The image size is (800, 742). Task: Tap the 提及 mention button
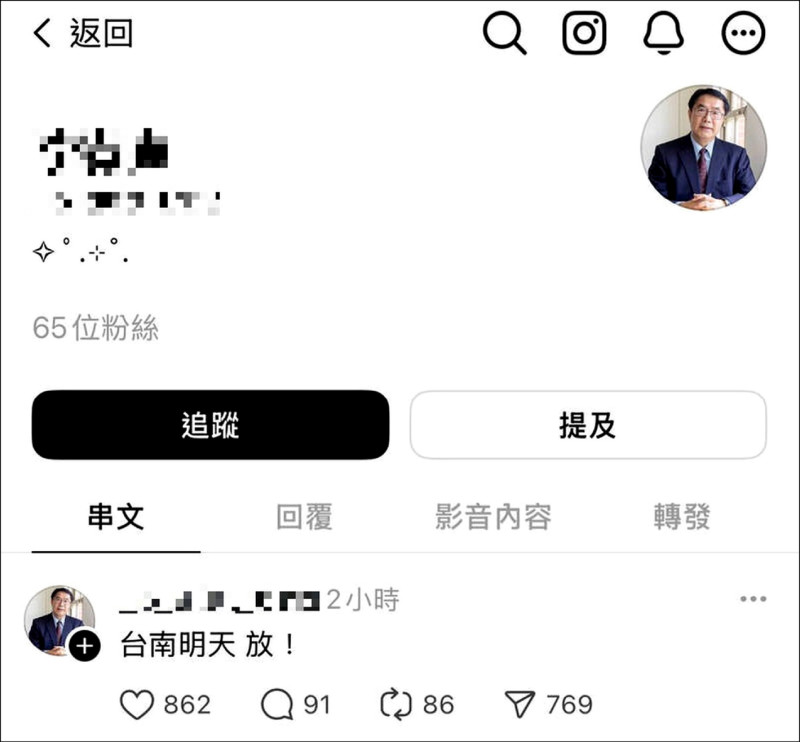point(588,425)
